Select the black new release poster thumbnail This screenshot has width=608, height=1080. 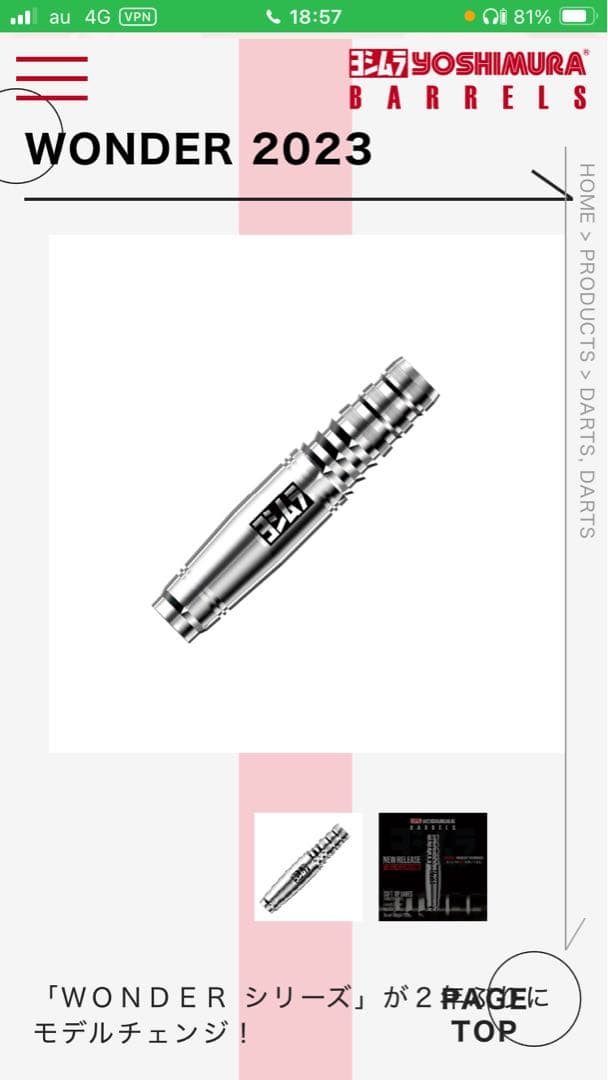coord(432,866)
